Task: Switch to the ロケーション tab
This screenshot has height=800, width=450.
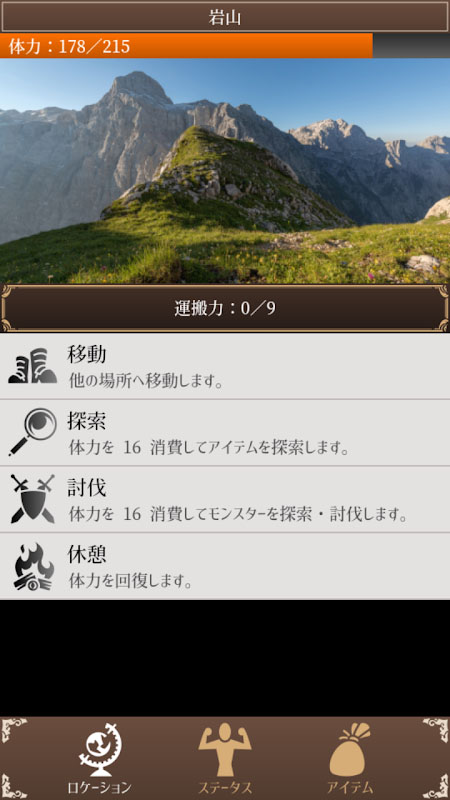Action: 99,758
